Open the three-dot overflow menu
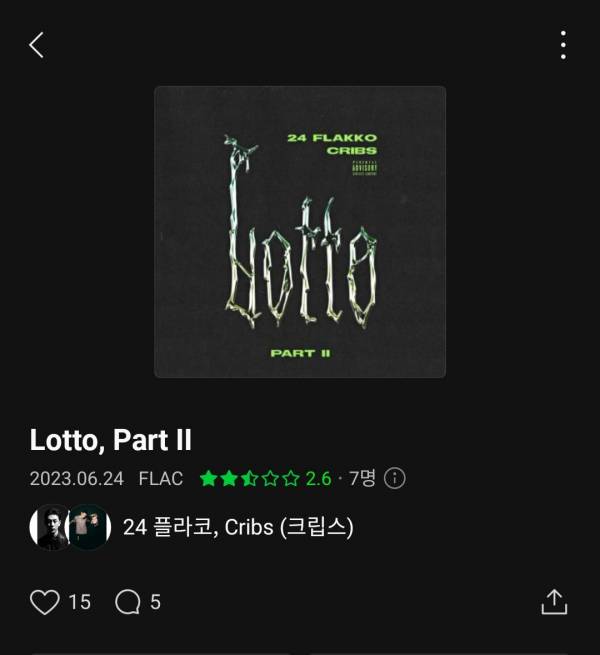The width and height of the screenshot is (600, 655). pyautogui.click(x=563, y=45)
